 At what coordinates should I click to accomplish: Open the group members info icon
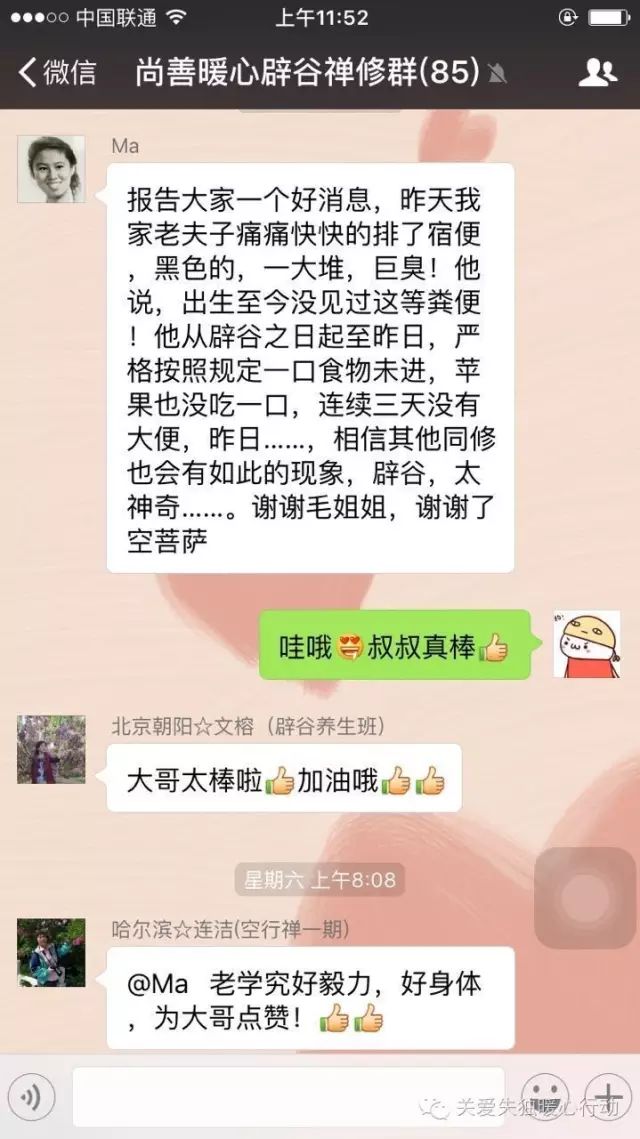(x=597, y=72)
